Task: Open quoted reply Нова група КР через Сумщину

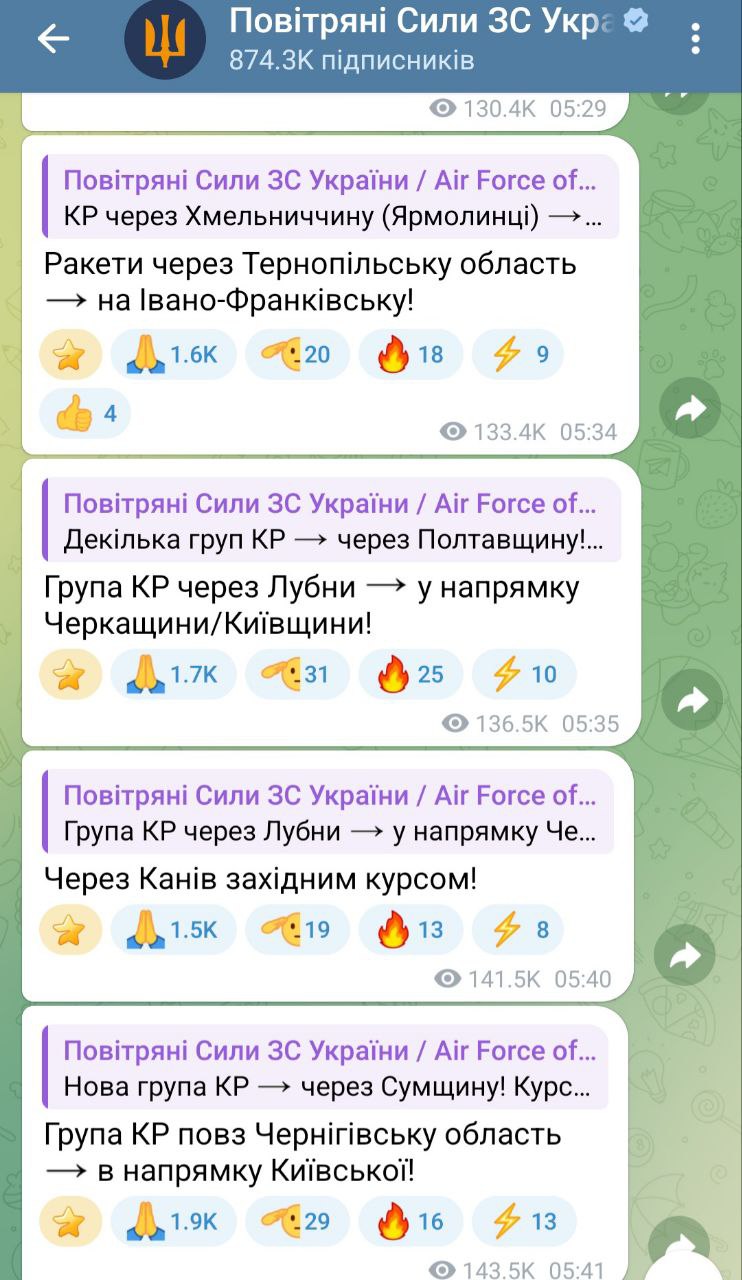Action: 325,1067
